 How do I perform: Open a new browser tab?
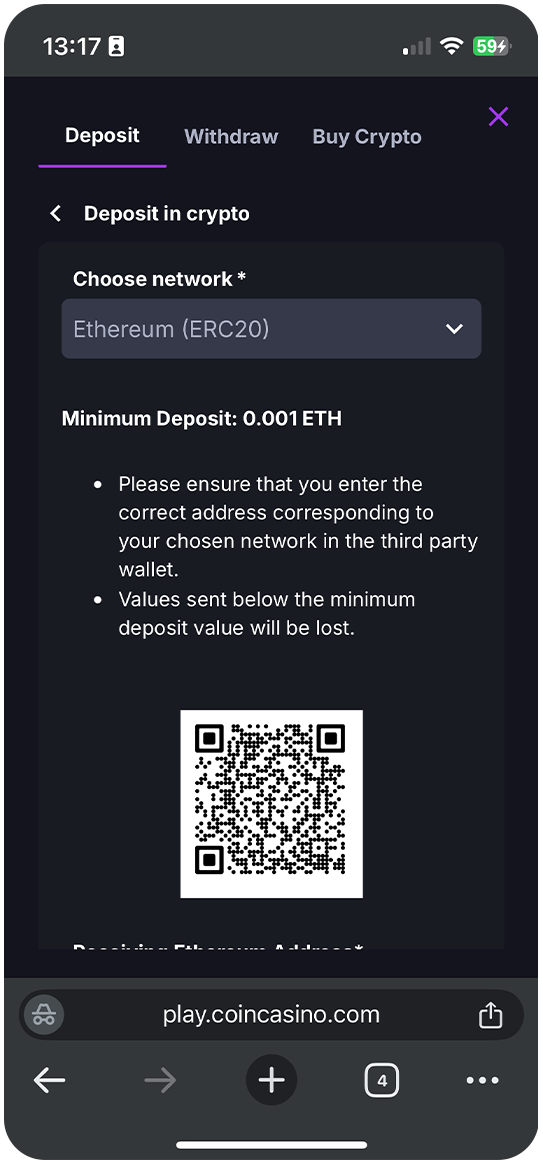tap(271, 1080)
